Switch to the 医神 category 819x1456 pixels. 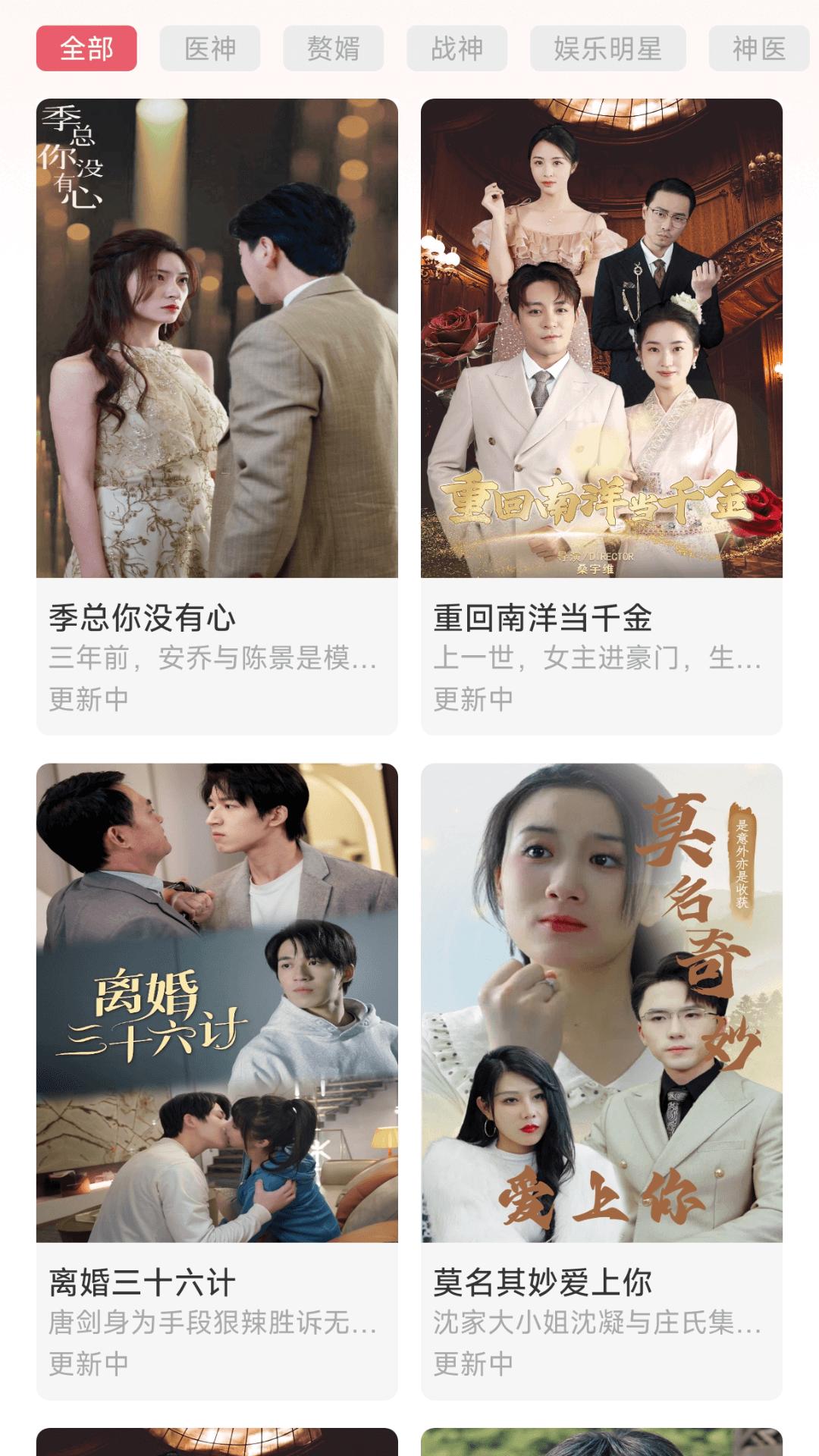pos(210,49)
